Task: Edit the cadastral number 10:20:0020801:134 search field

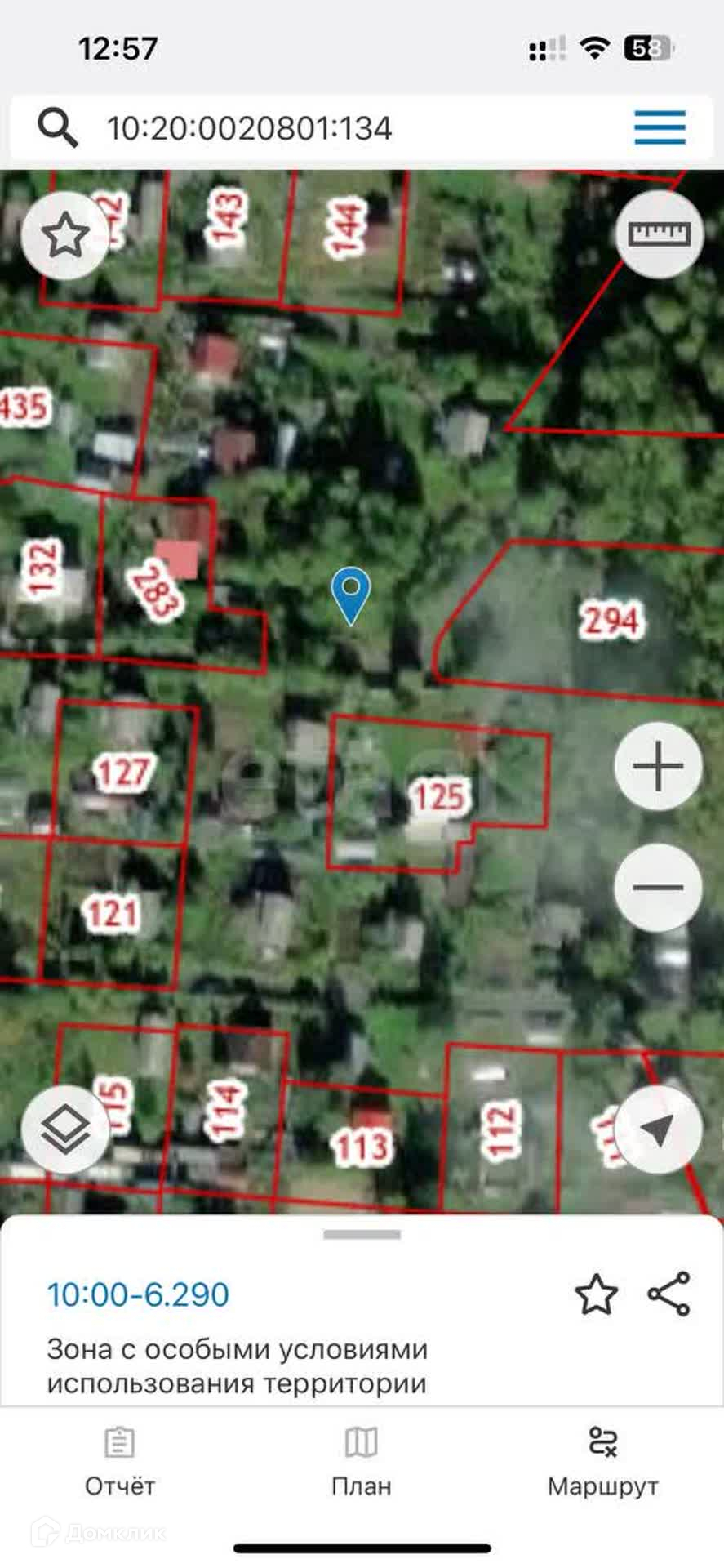Action: [326, 128]
